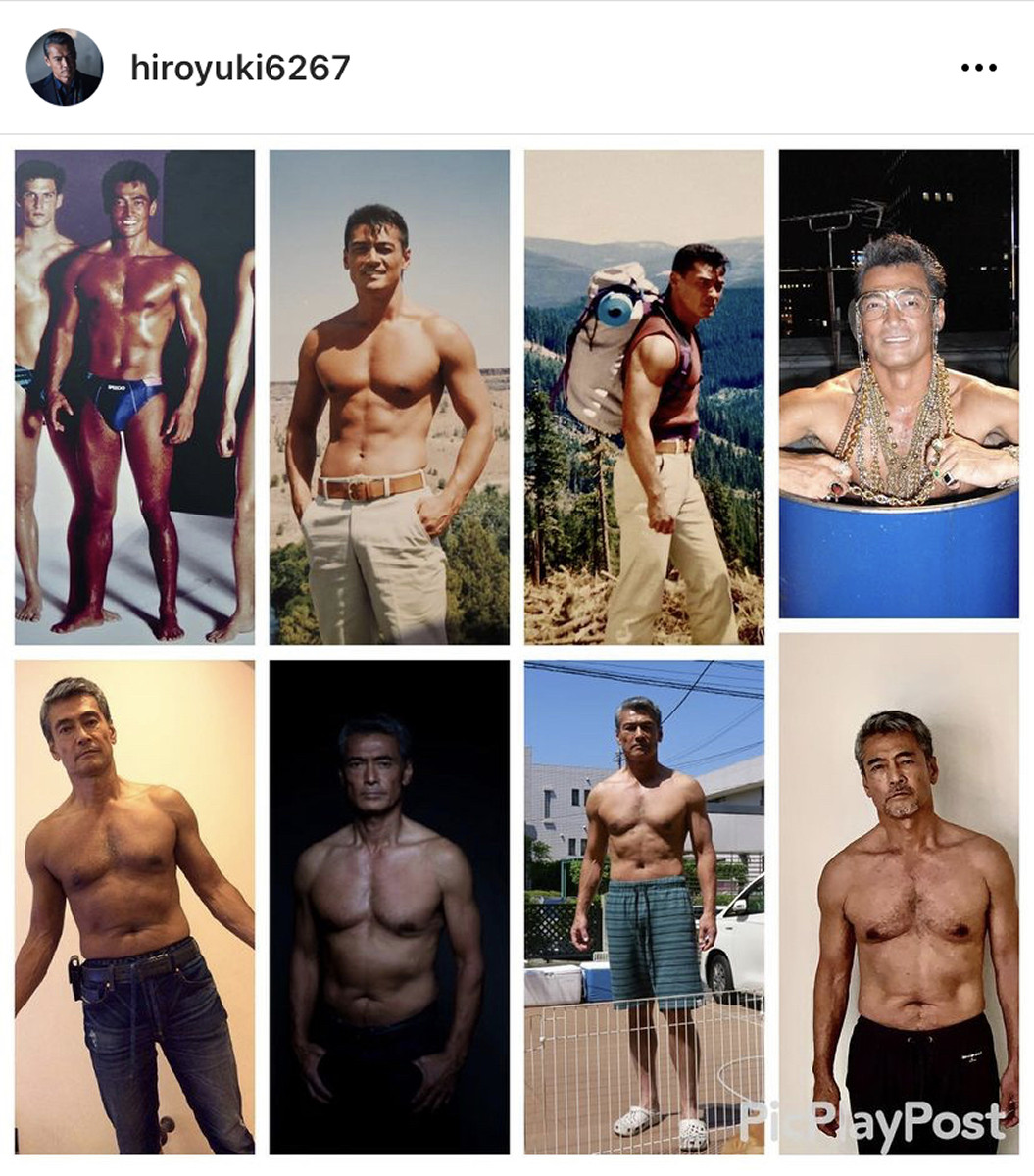
Task: Open hiroyuki6267's profile from the username
Action: point(240,68)
